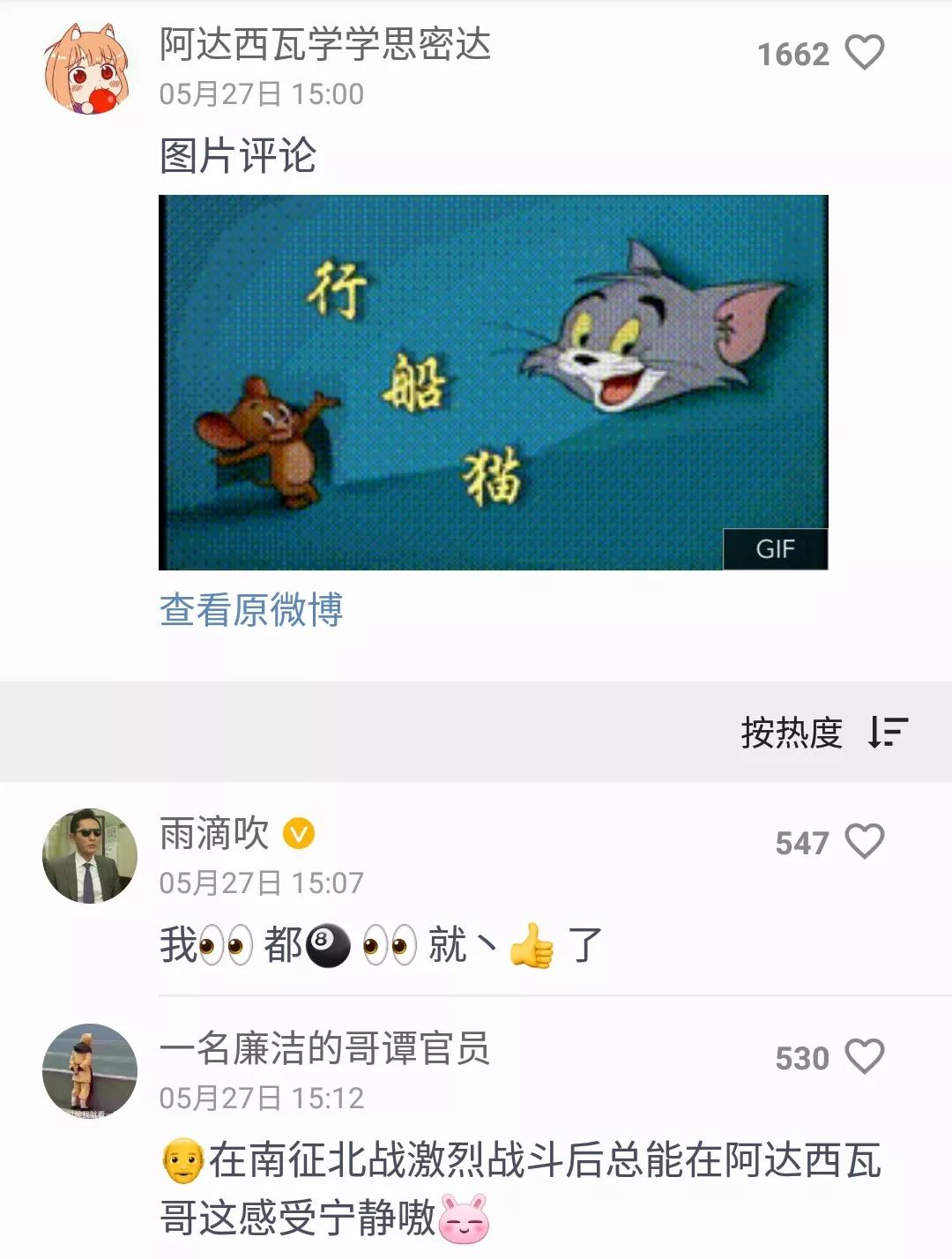
Task: Visit 一名廉洁的哥谭官员's avatar
Action: 90,1071
